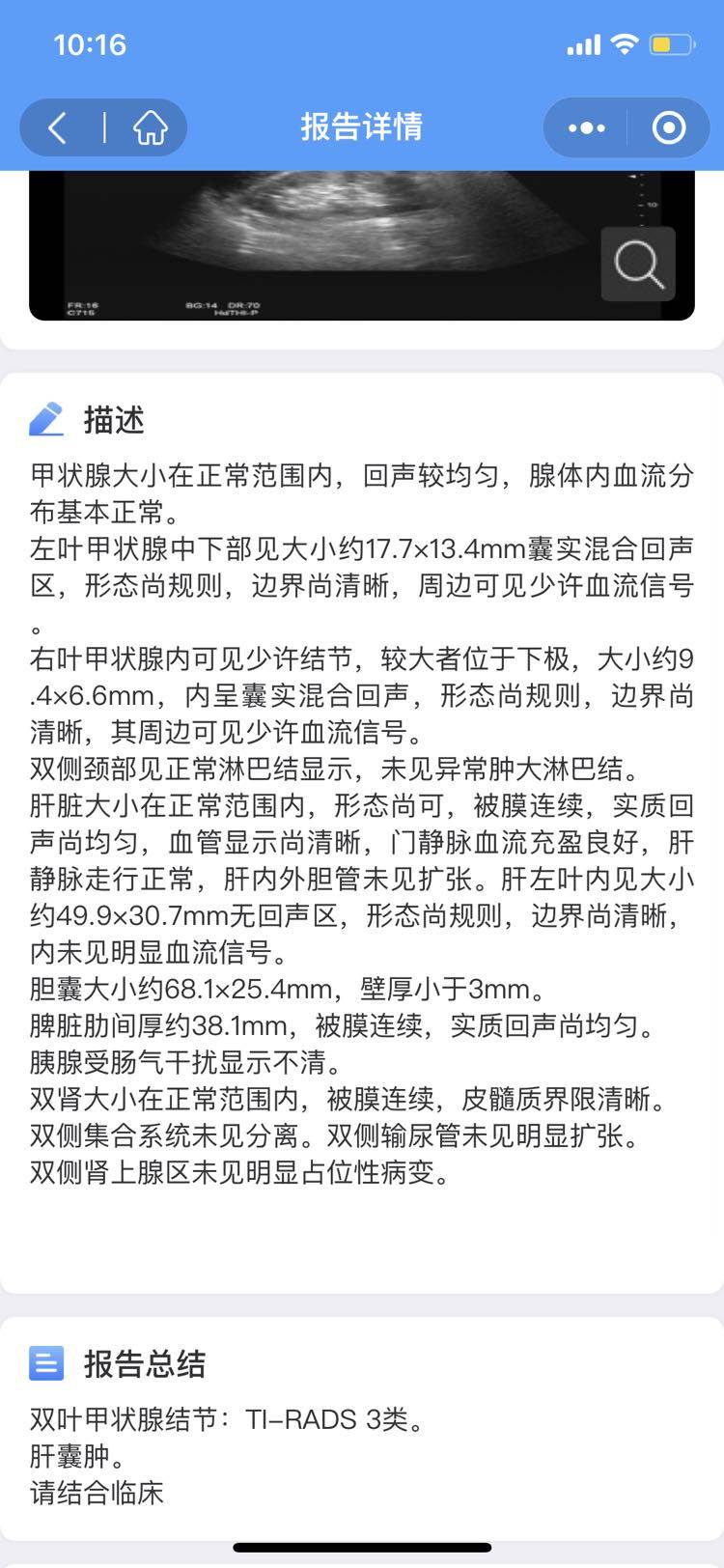This screenshot has height=1568, width=724.
Task: Go back to the previous page
Action: click(59, 127)
